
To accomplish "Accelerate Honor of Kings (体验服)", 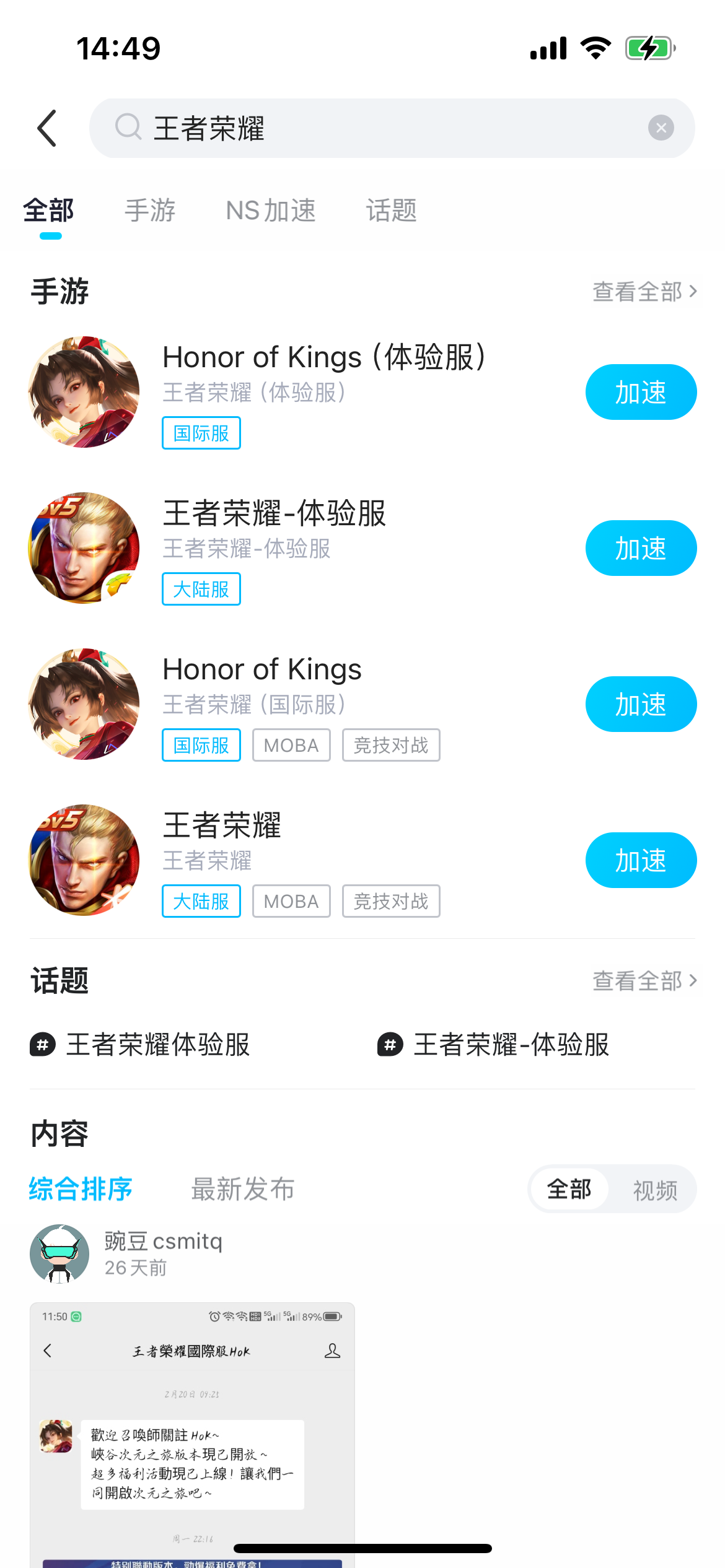I will [x=640, y=392].
